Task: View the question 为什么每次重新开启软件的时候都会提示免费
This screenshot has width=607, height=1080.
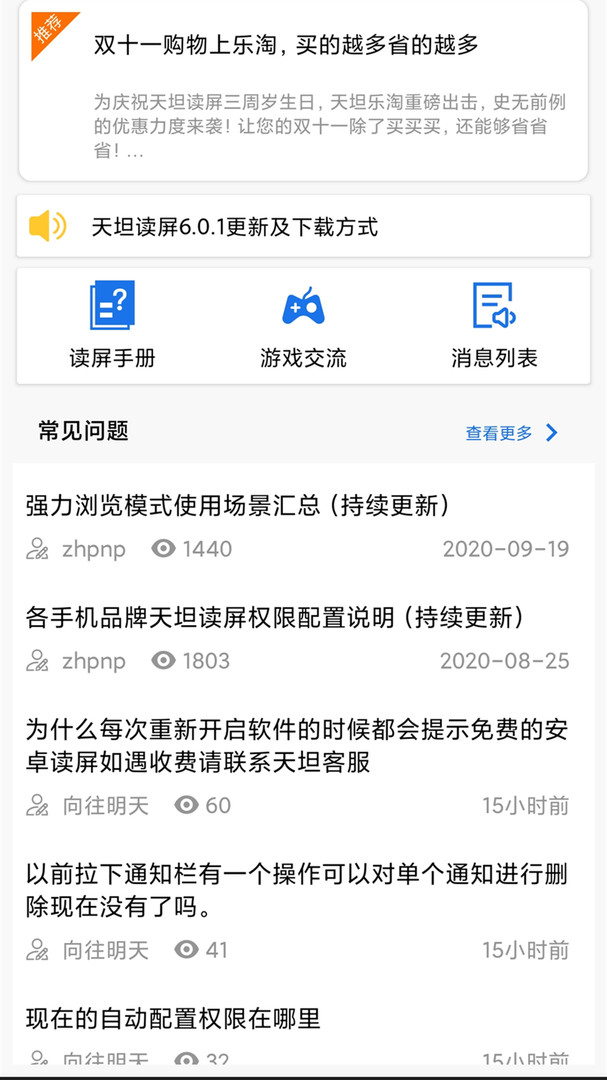Action: [297, 746]
